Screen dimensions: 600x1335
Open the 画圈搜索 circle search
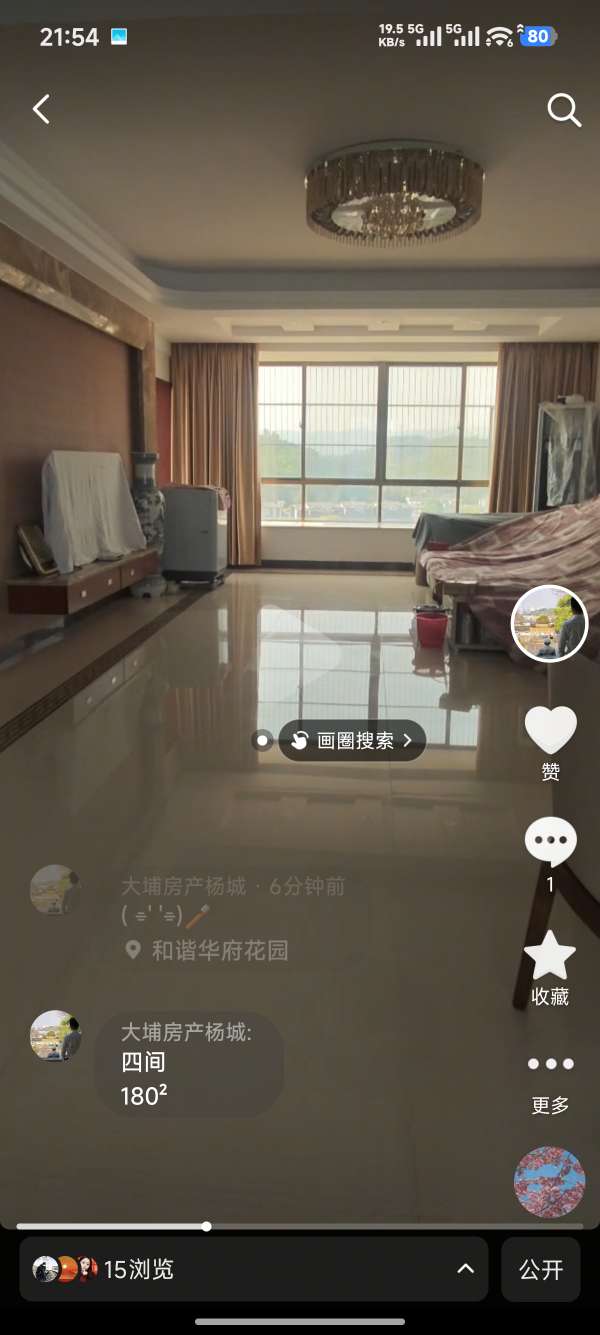[352, 741]
